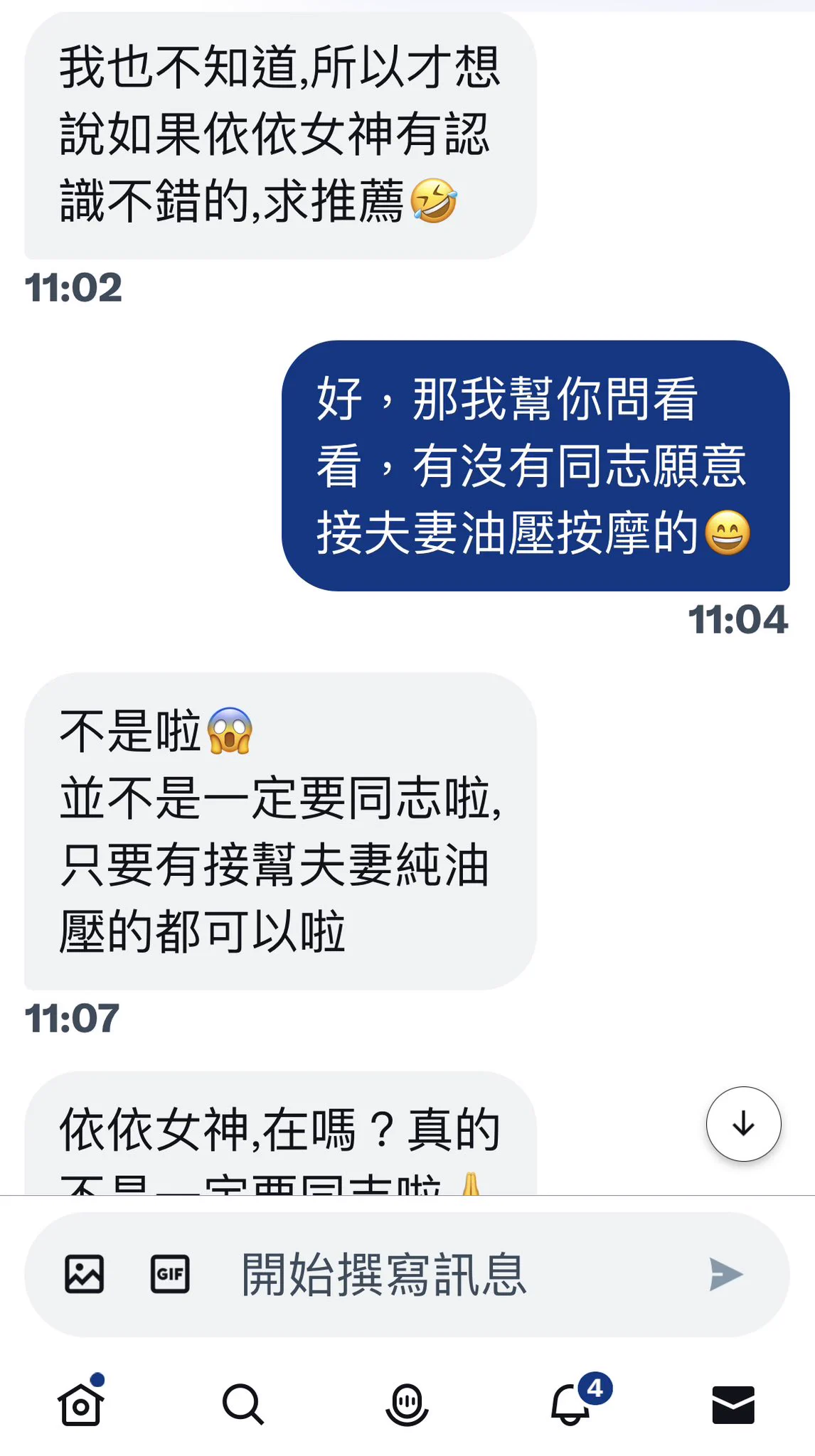Open the Search tab

click(243, 1405)
